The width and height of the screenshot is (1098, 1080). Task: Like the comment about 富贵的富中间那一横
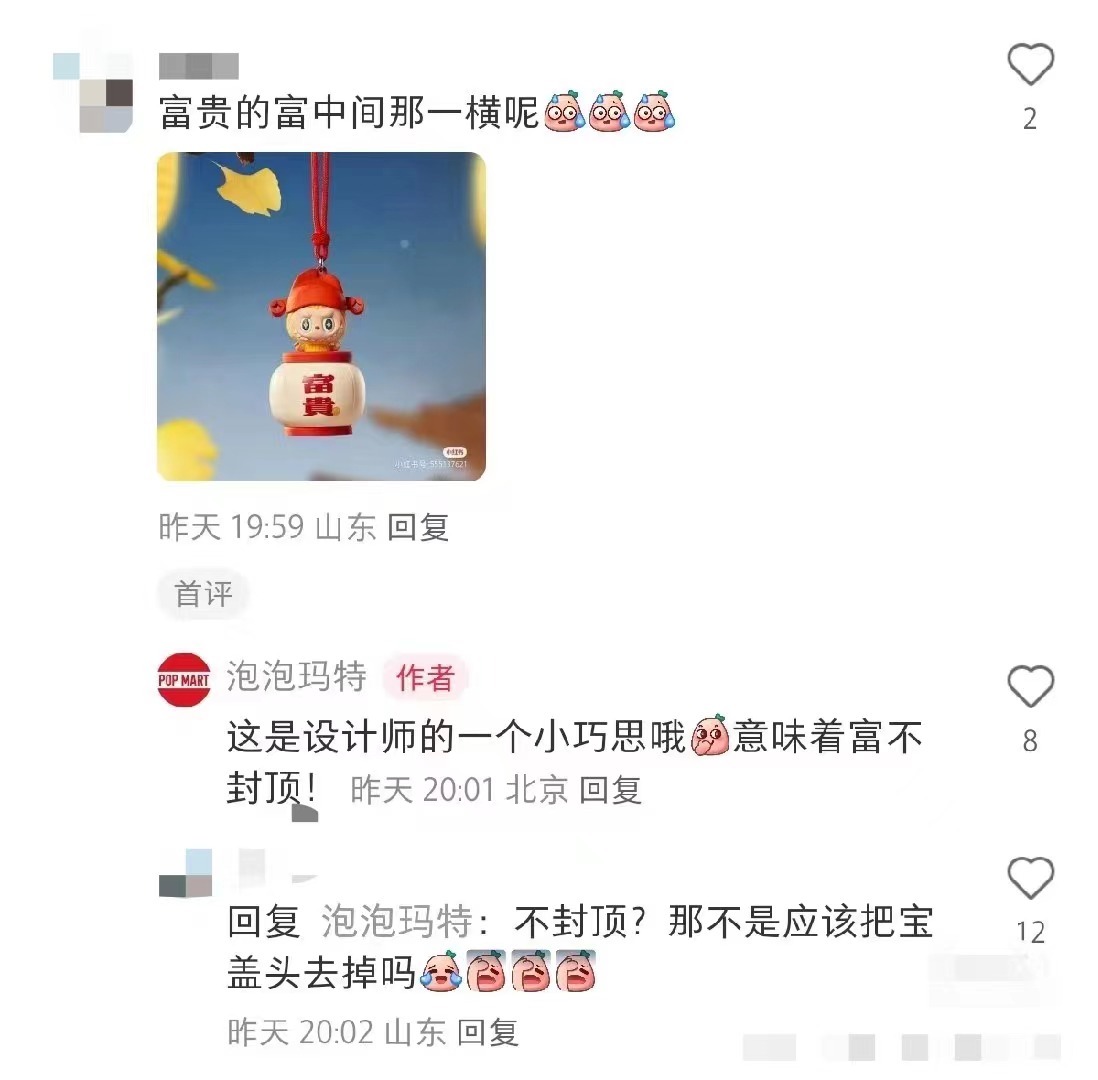[1029, 66]
